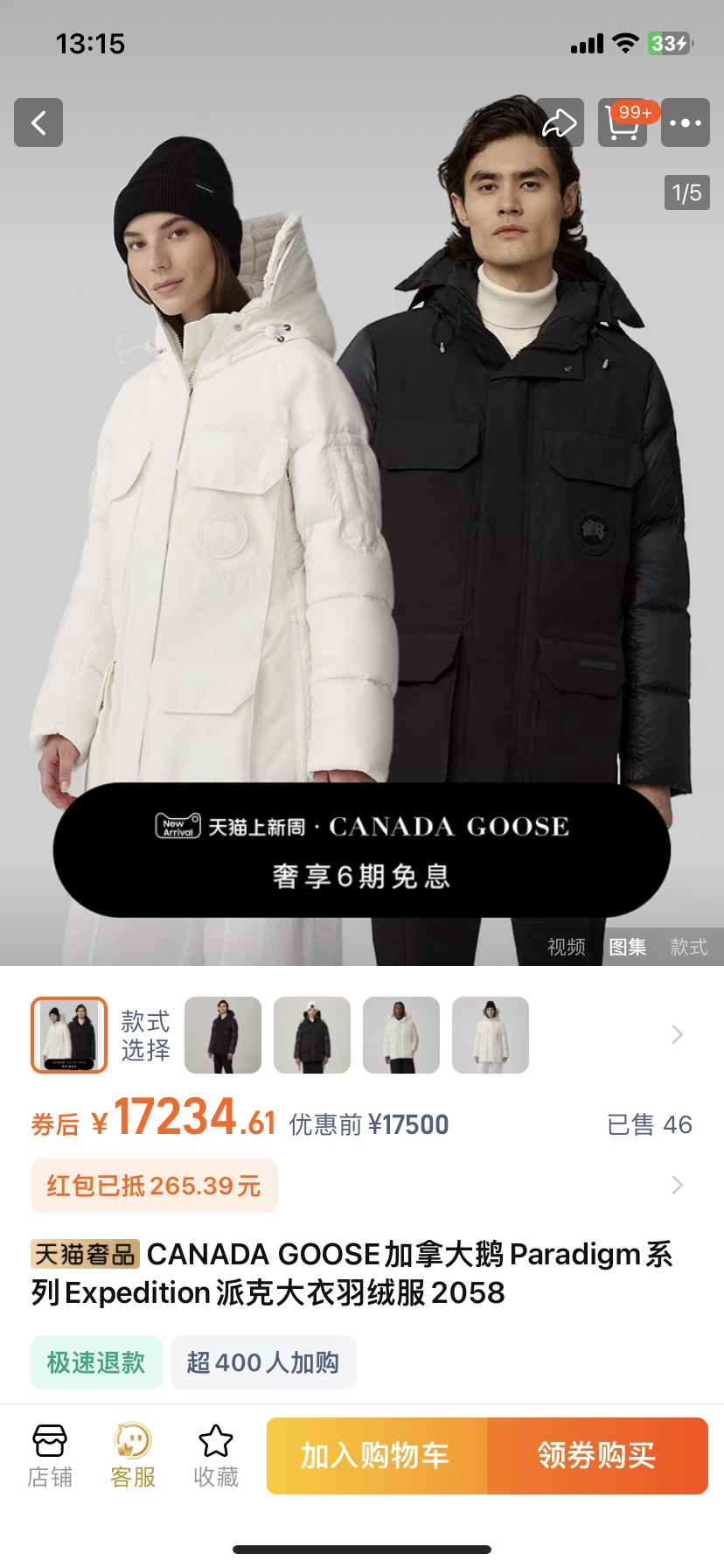Open the 店铺 store page

pyautogui.click(x=50, y=1457)
